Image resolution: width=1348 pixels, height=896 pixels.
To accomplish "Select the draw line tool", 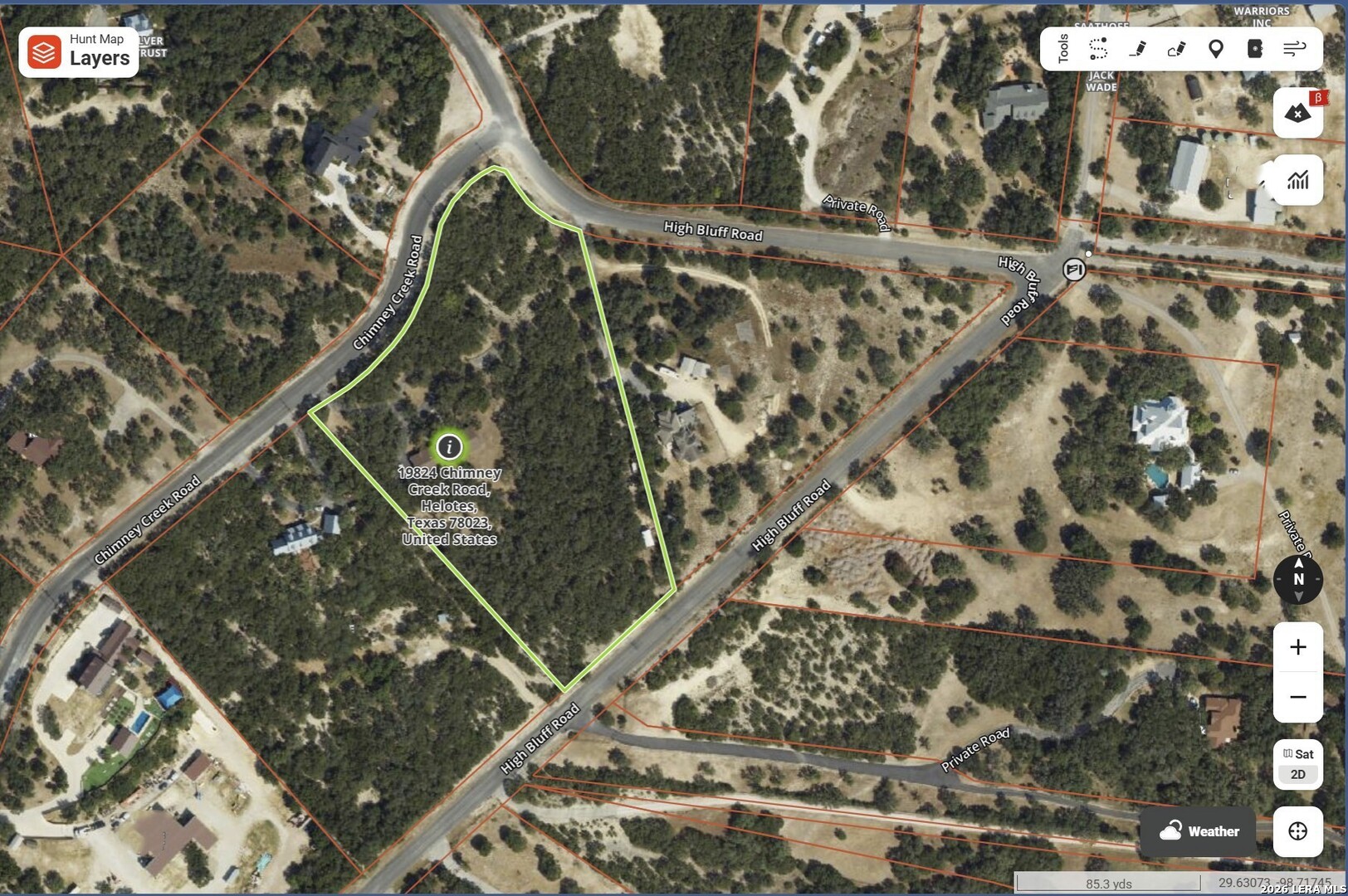I will (x=1138, y=49).
